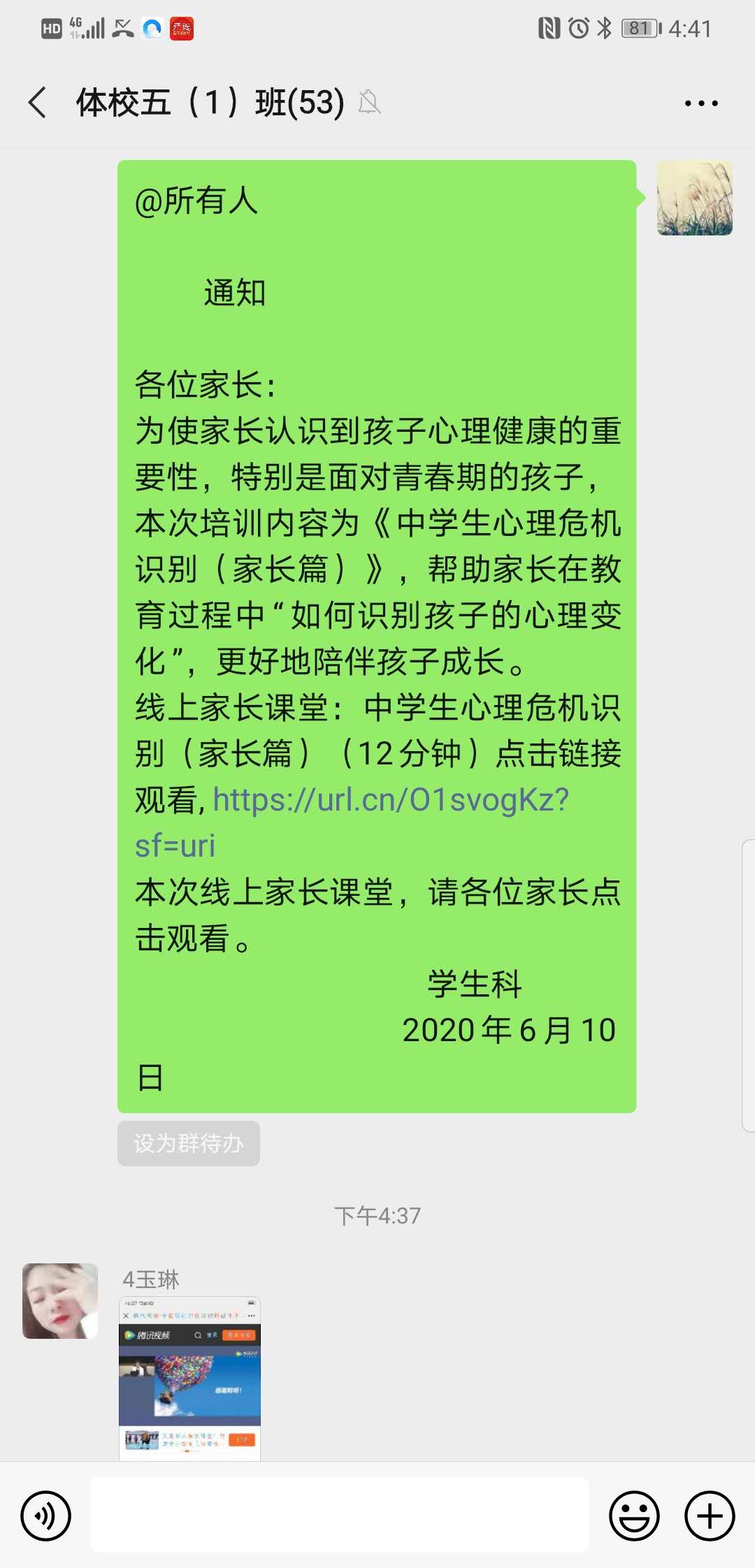Go back from the group chat
This screenshot has width=755, height=1568.
(38, 103)
